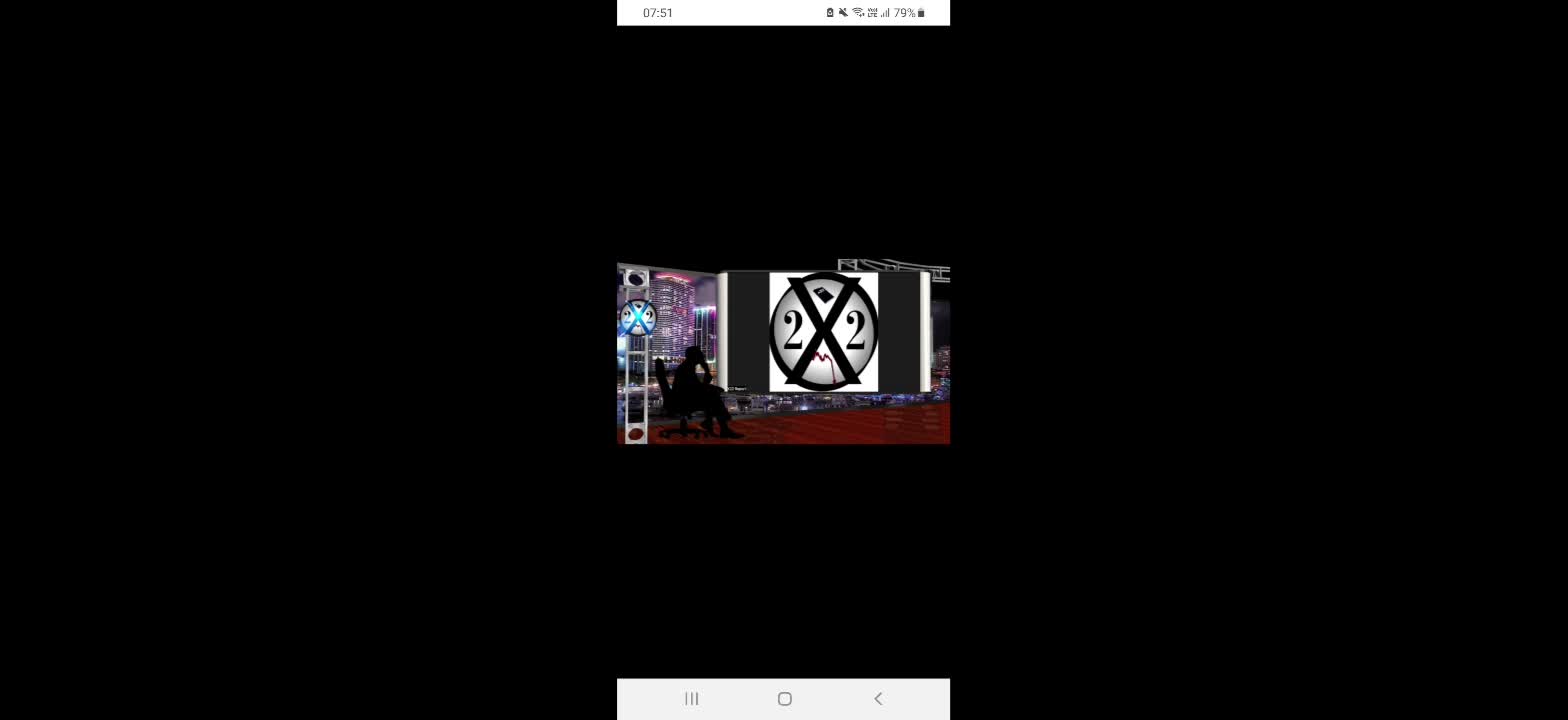
Task: Open the recent apps view
Action: 691,699
